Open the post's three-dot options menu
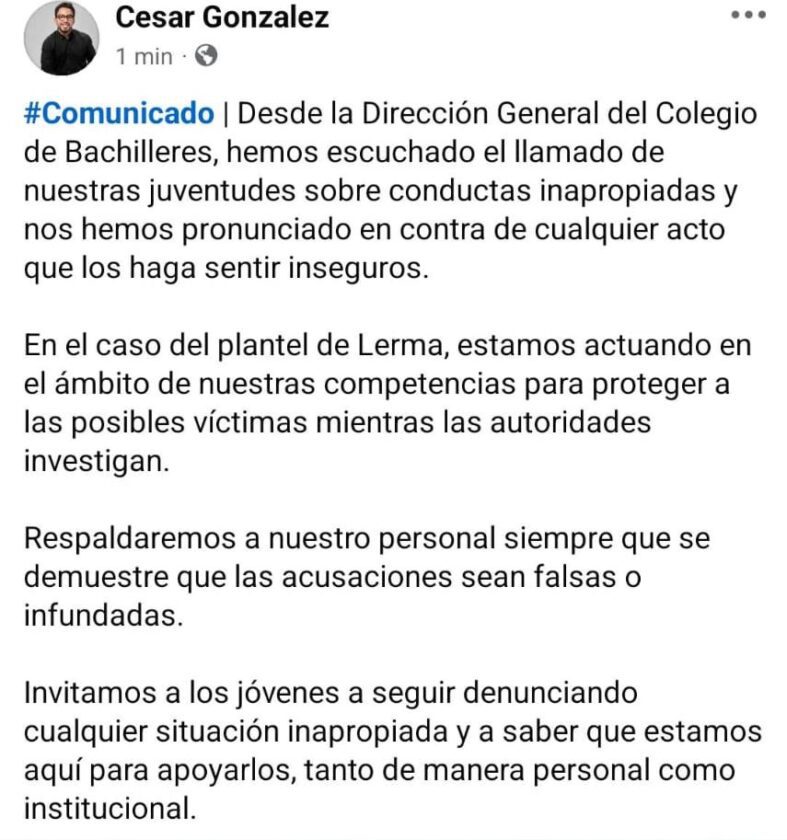 746,15
